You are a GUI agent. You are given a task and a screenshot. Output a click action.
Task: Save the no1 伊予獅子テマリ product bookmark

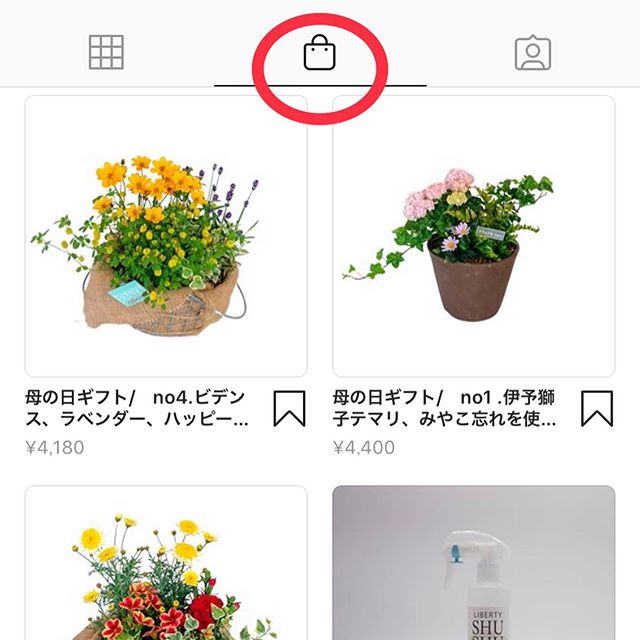597,409
